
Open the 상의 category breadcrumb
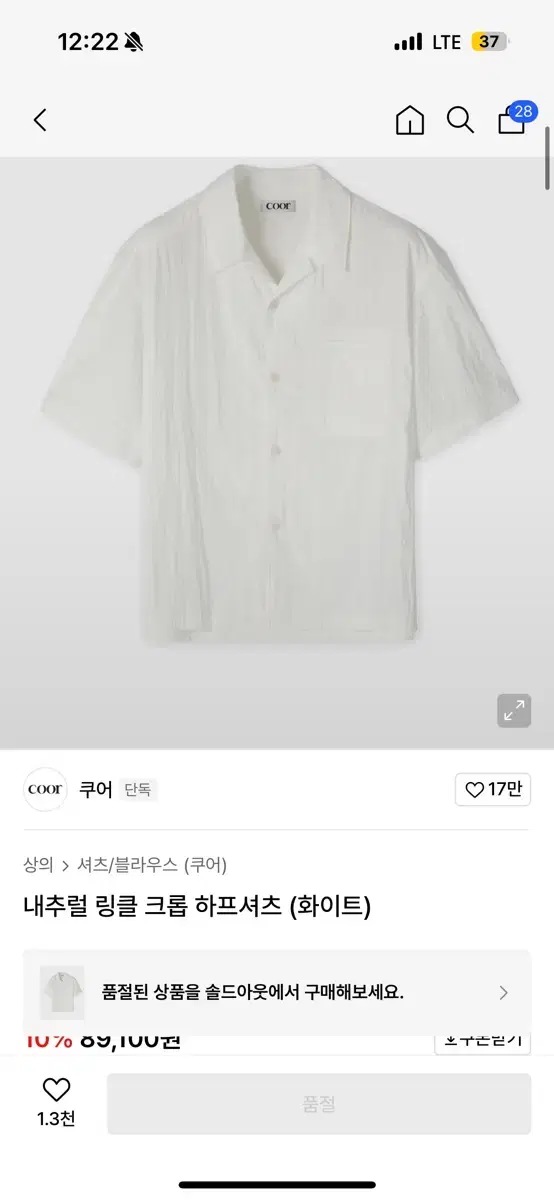[39, 865]
